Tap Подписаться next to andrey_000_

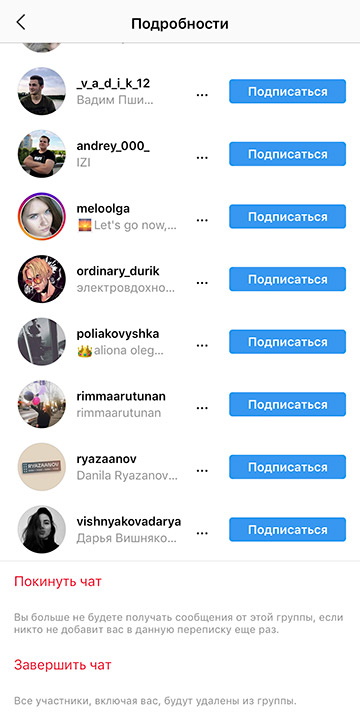pos(287,154)
